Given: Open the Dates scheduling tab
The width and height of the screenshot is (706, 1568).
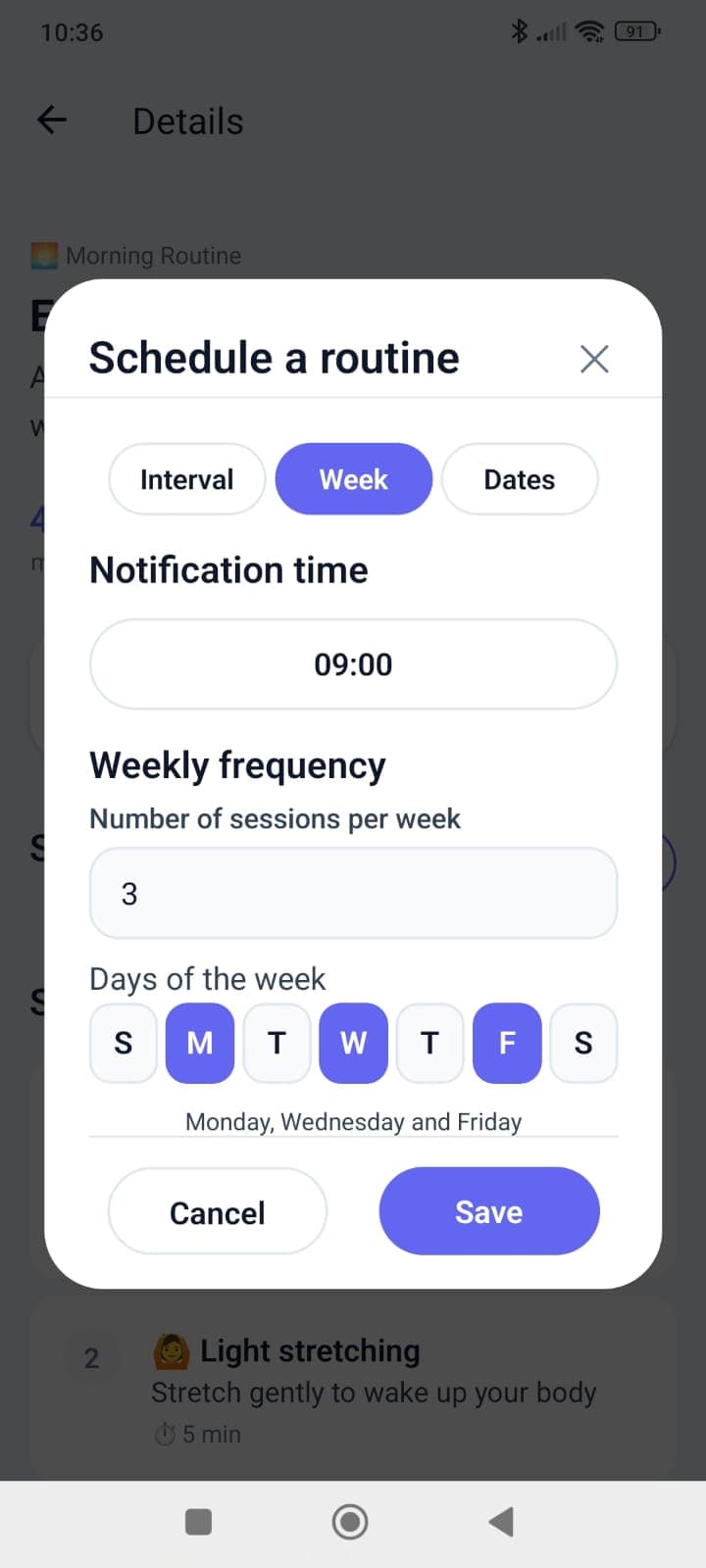Looking at the screenshot, I should pyautogui.click(x=520, y=479).
